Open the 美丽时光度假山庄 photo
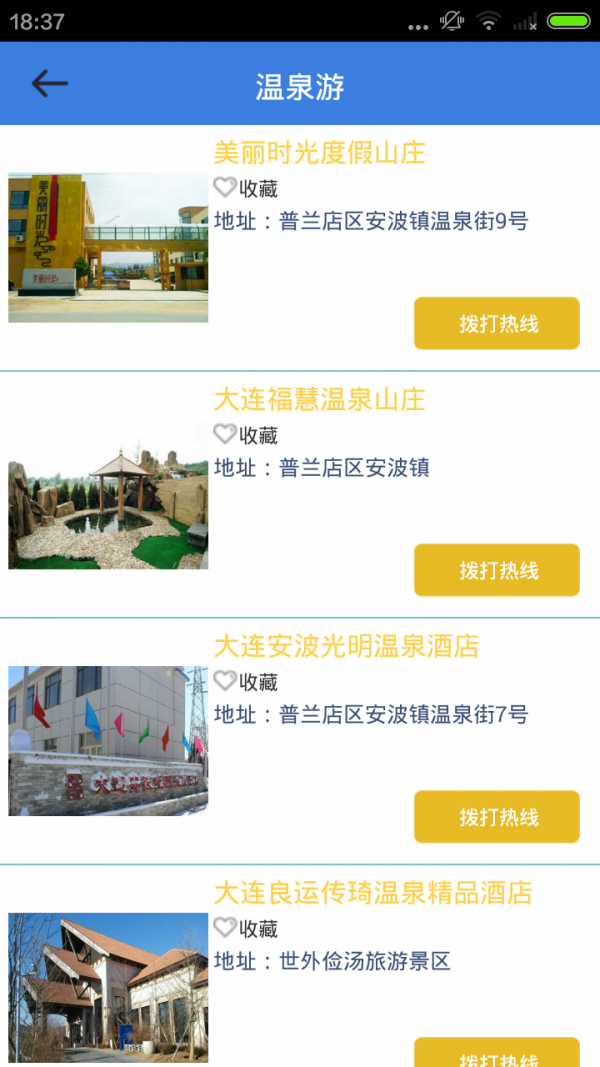 [108, 247]
